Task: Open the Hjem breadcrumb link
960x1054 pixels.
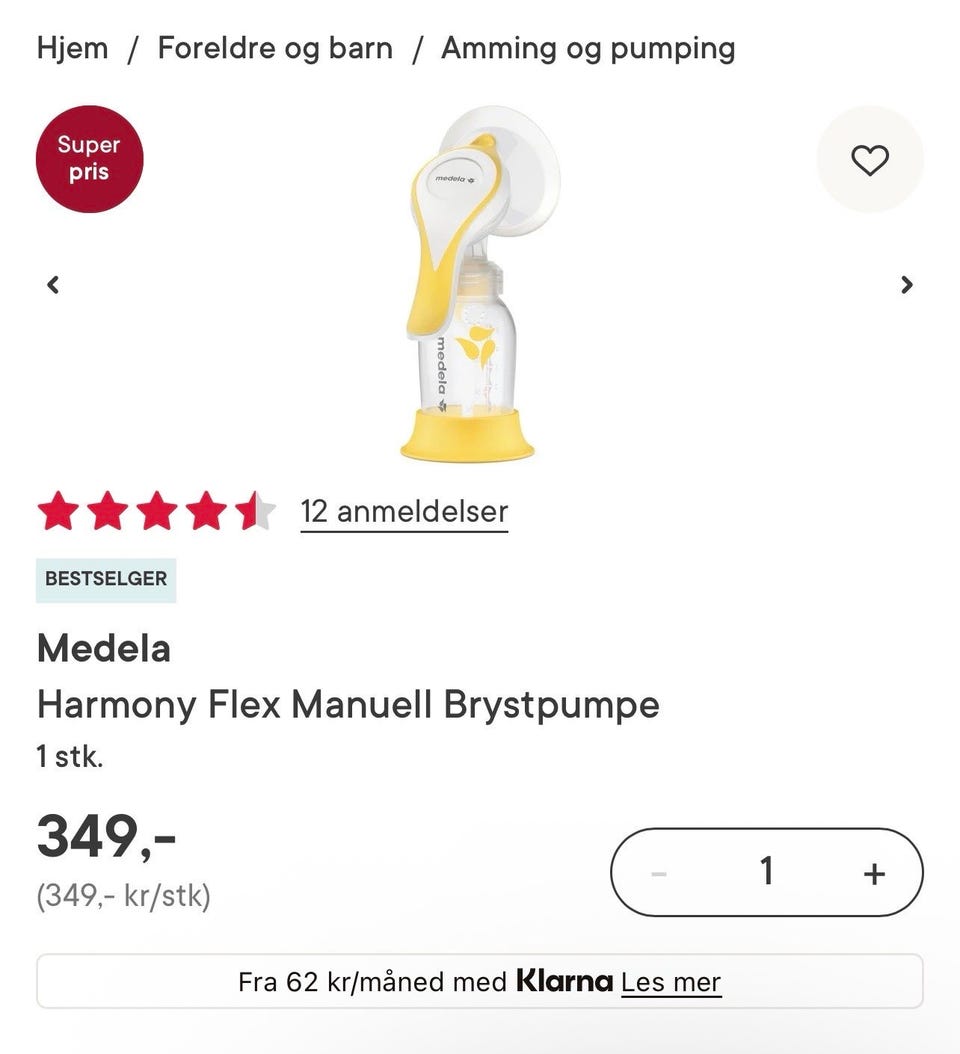Action: click(71, 48)
